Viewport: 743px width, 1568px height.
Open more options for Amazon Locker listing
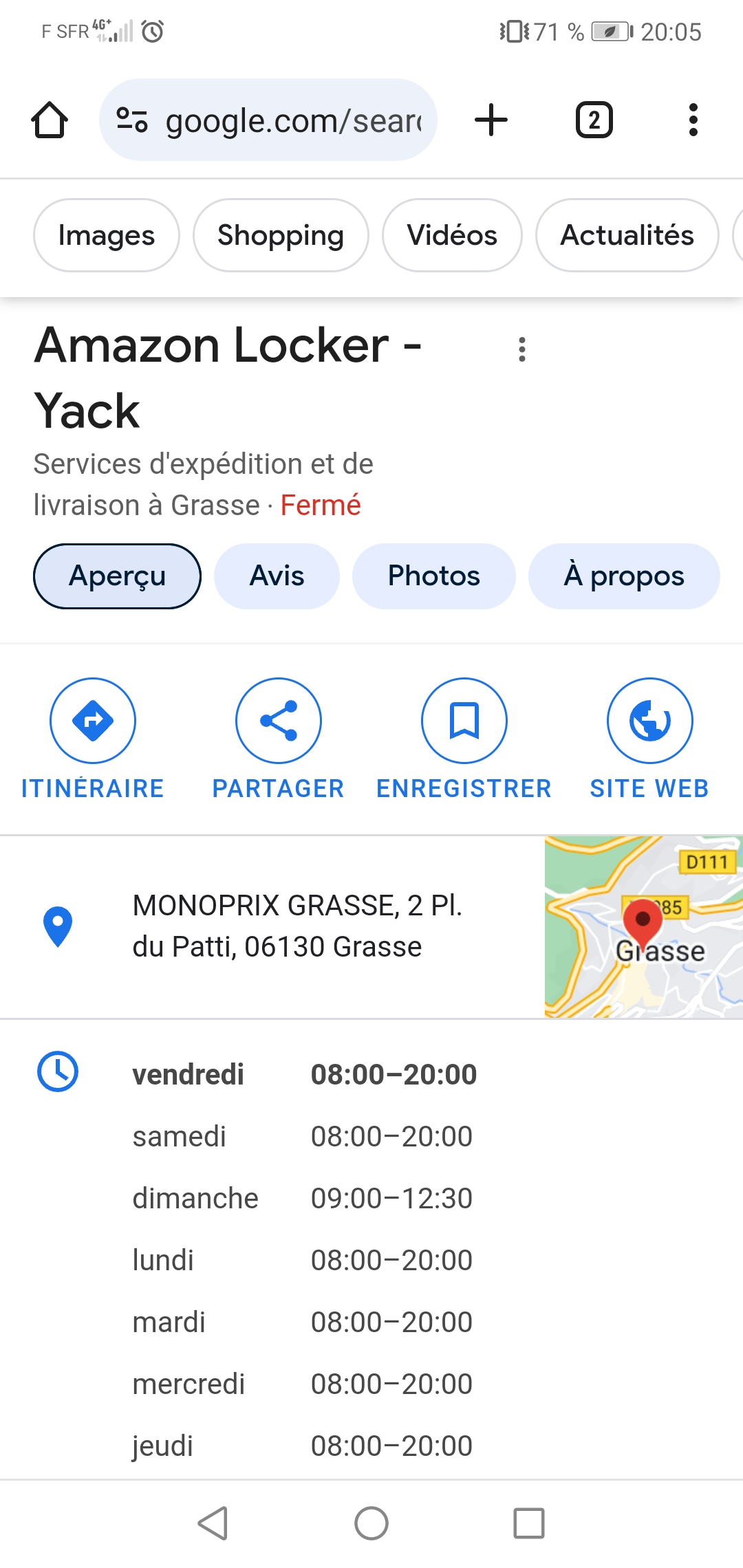pyautogui.click(x=522, y=349)
